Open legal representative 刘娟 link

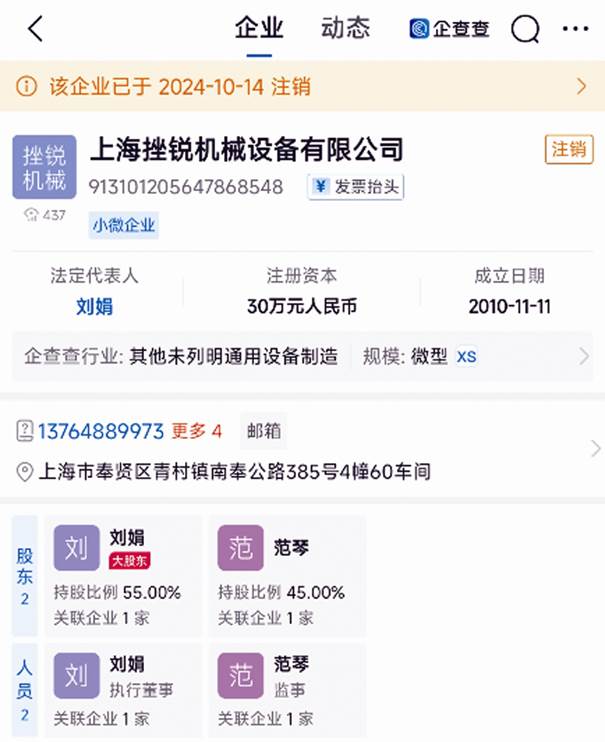tap(94, 307)
